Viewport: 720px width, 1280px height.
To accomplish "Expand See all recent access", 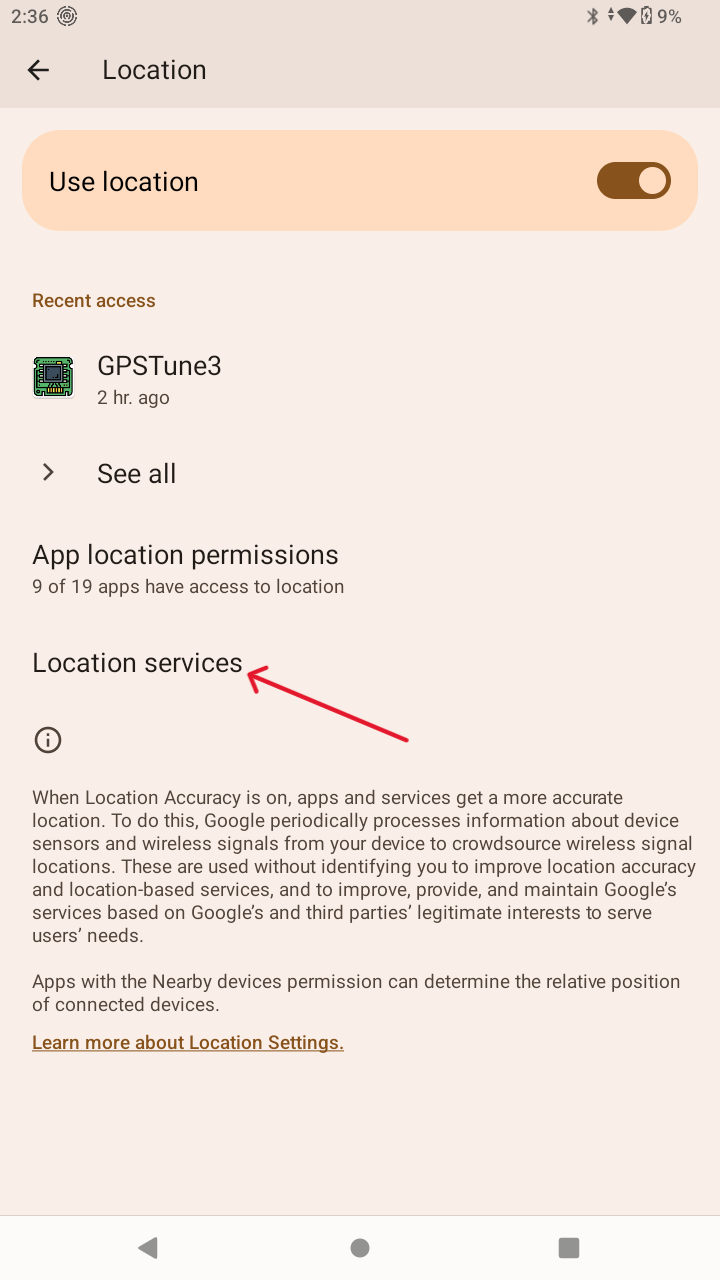I will tap(136, 473).
